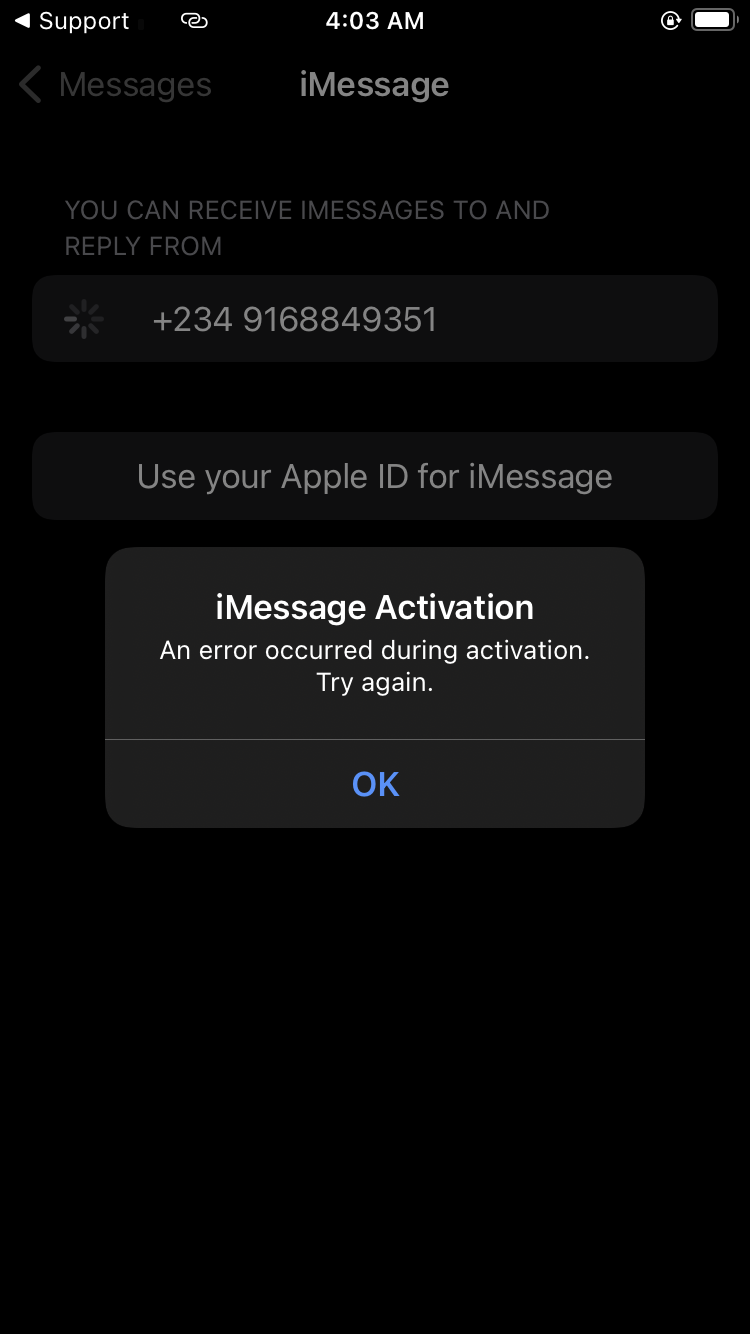Image resolution: width=750 pixels, height=1334 pixels.
Task: Tap the phone number row
Action: (x=375, y=318)
